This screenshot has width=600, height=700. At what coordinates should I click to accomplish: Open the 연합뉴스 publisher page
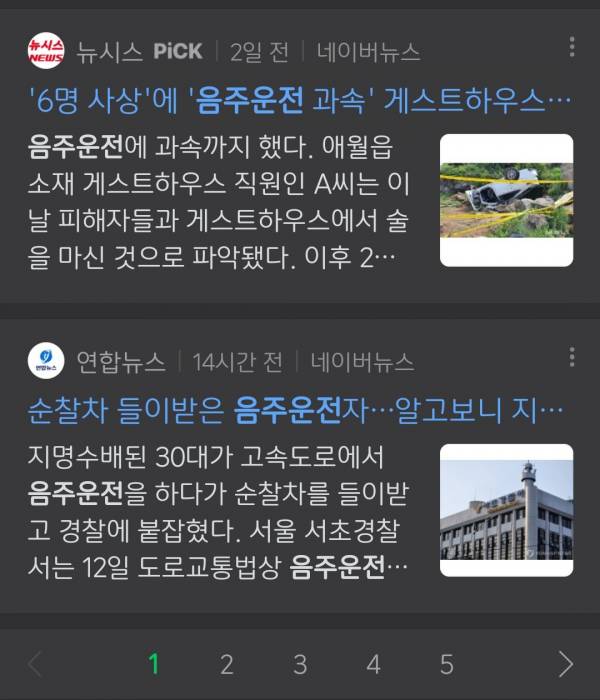coord(112,361)
